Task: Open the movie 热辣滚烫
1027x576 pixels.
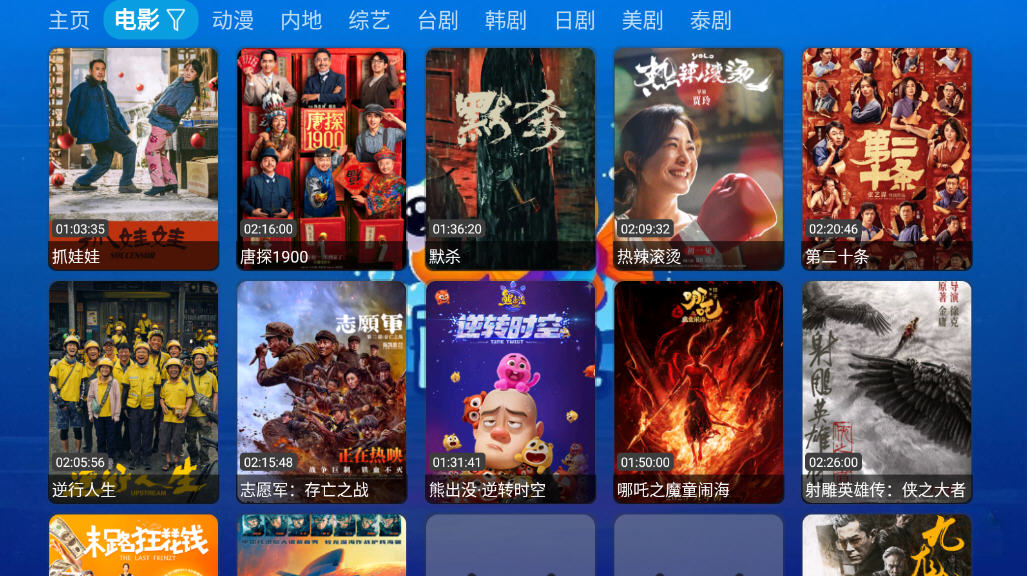Action: pyautogui.click(x=698, y=158)
